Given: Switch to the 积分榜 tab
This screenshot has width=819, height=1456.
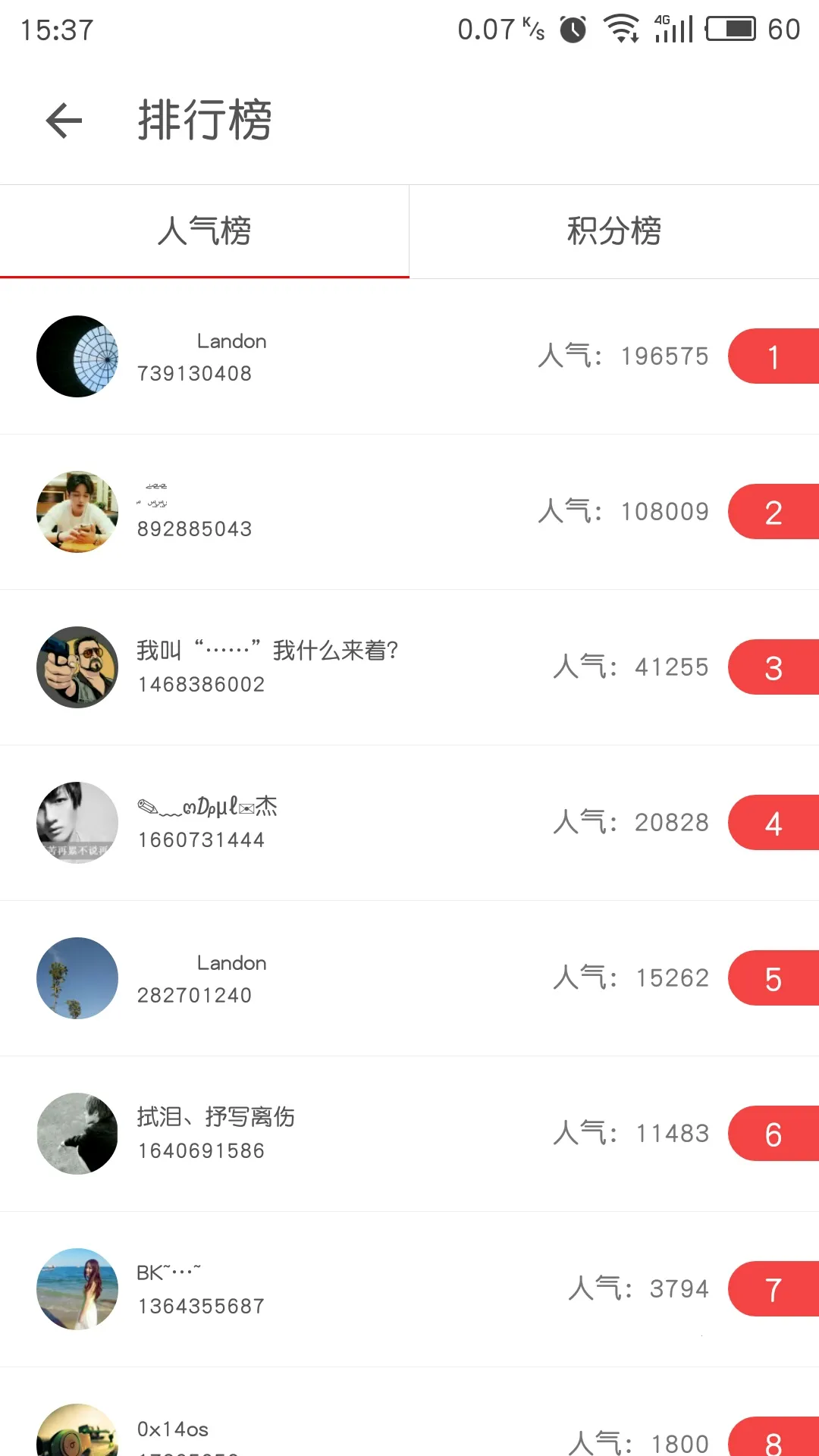Looking at the screenshot, I should tap(614, 231).
